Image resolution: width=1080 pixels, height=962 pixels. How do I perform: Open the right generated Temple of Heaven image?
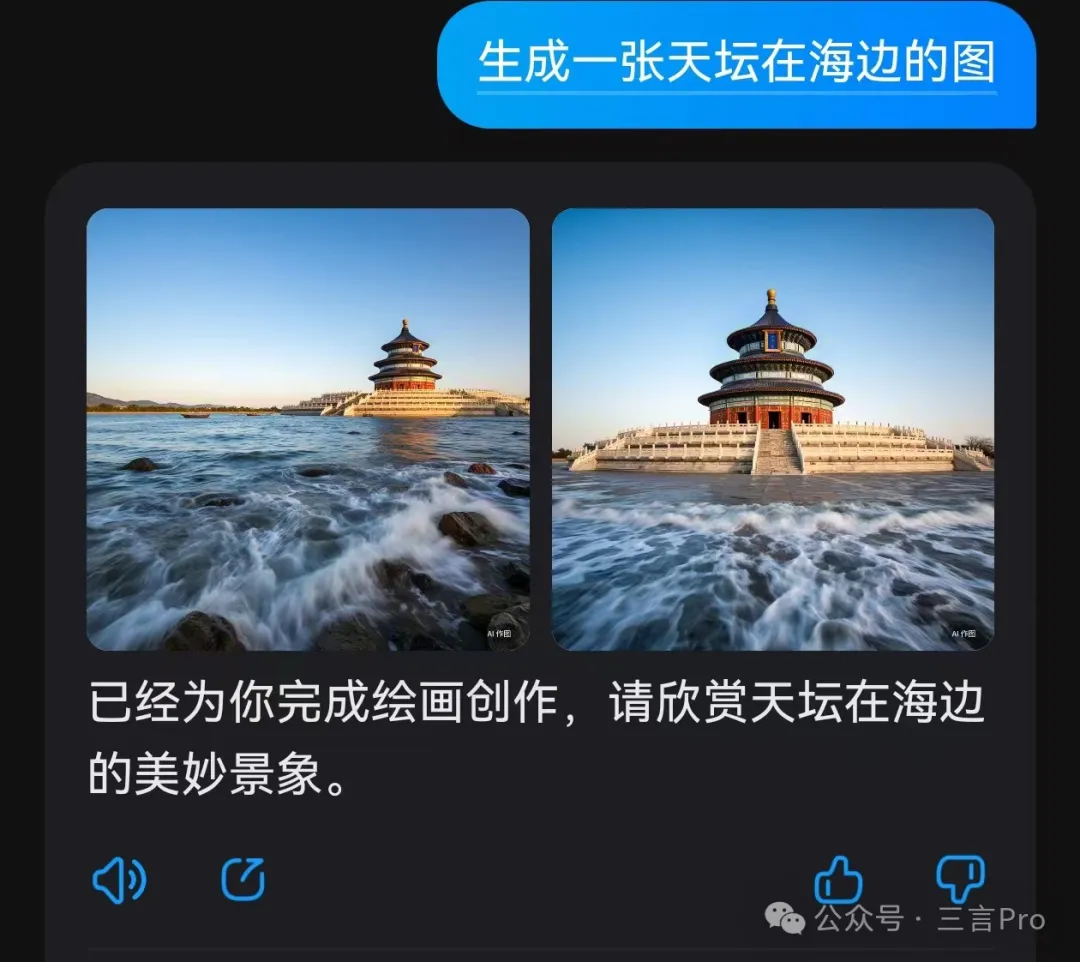tap(773, 430)
